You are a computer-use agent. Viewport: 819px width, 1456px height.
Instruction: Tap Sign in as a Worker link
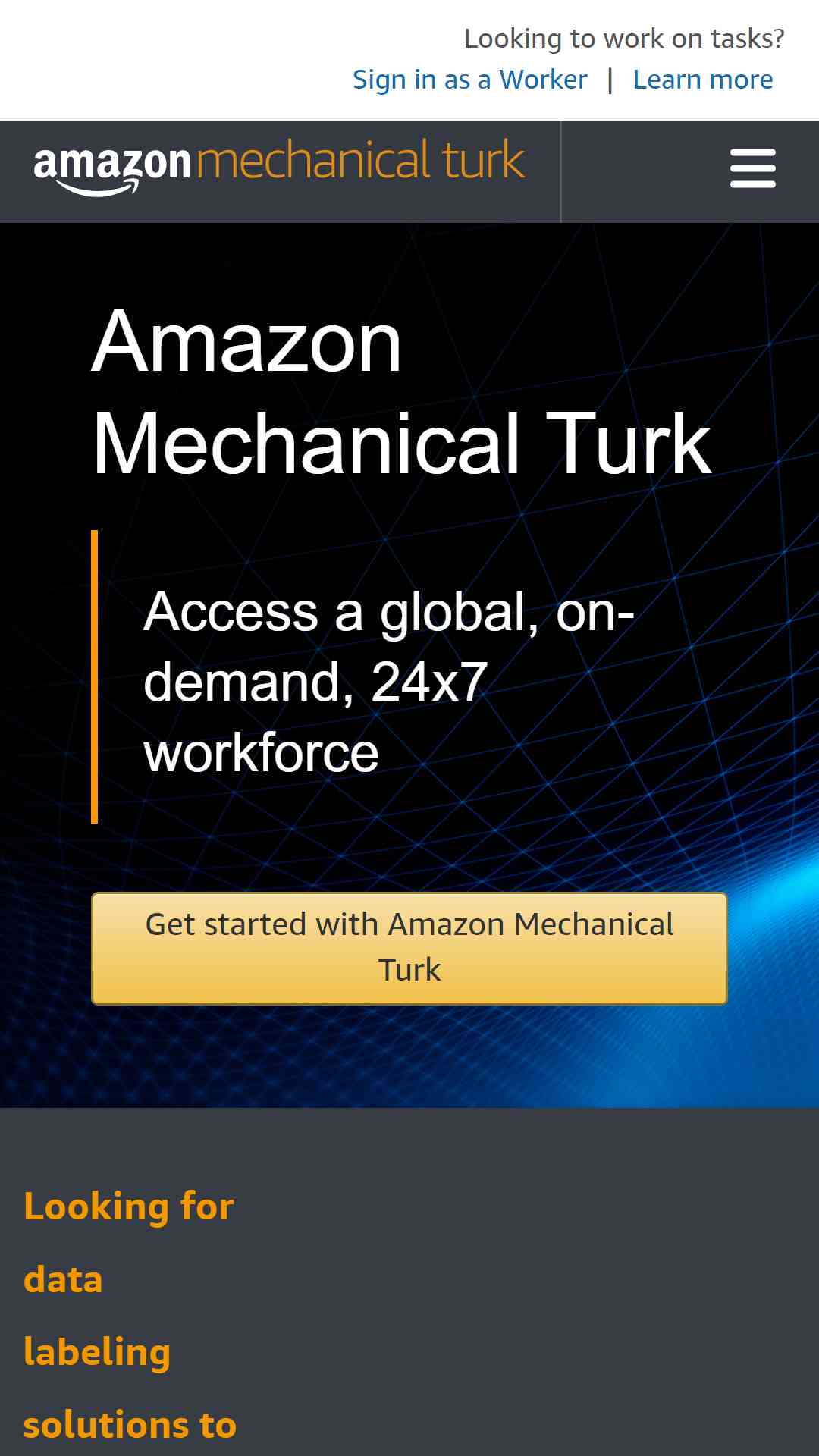tap(469, 80)
